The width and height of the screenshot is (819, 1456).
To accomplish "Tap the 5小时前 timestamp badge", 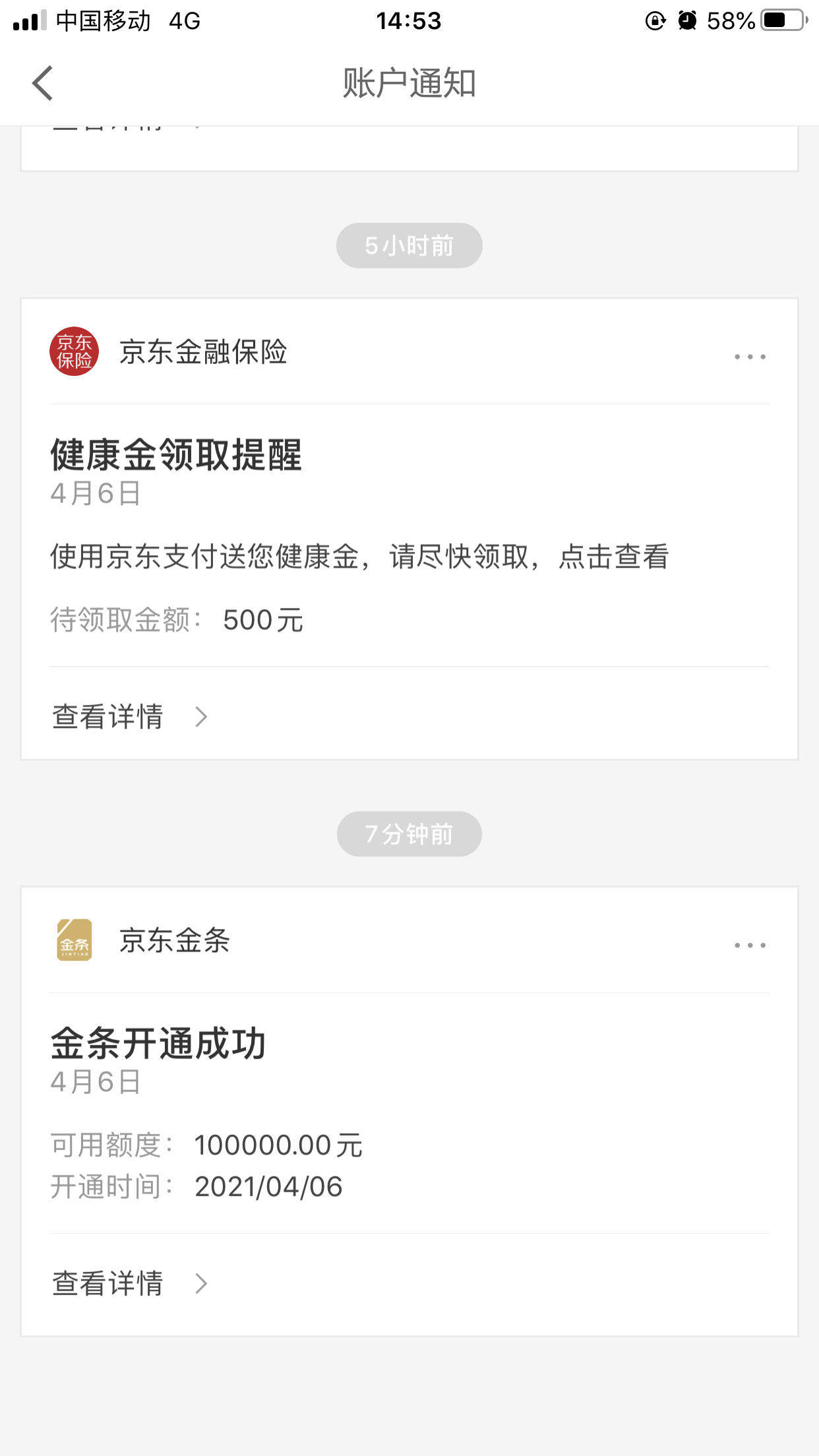I will [409, 244].
